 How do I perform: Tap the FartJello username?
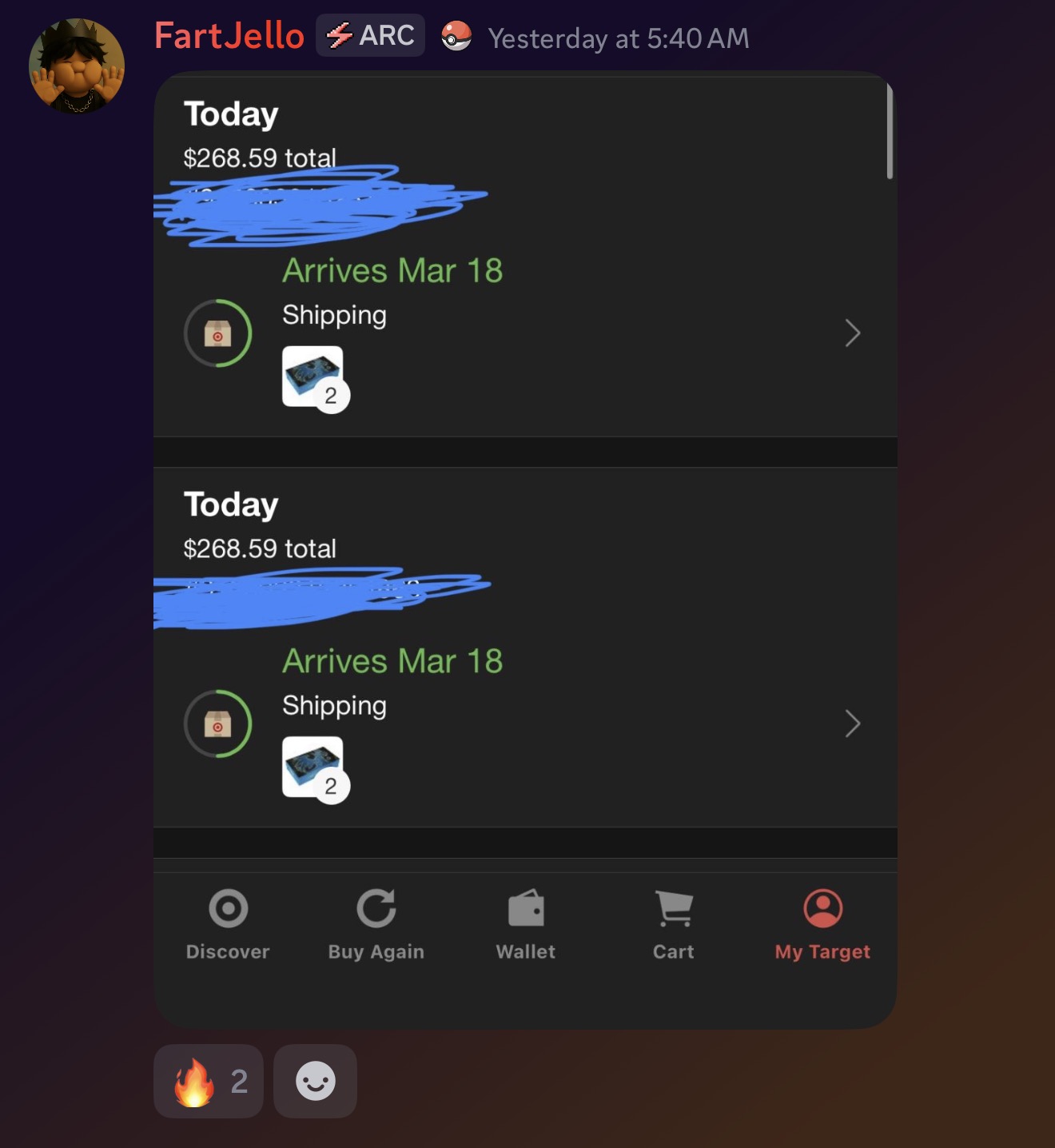[x=229, y=36]
